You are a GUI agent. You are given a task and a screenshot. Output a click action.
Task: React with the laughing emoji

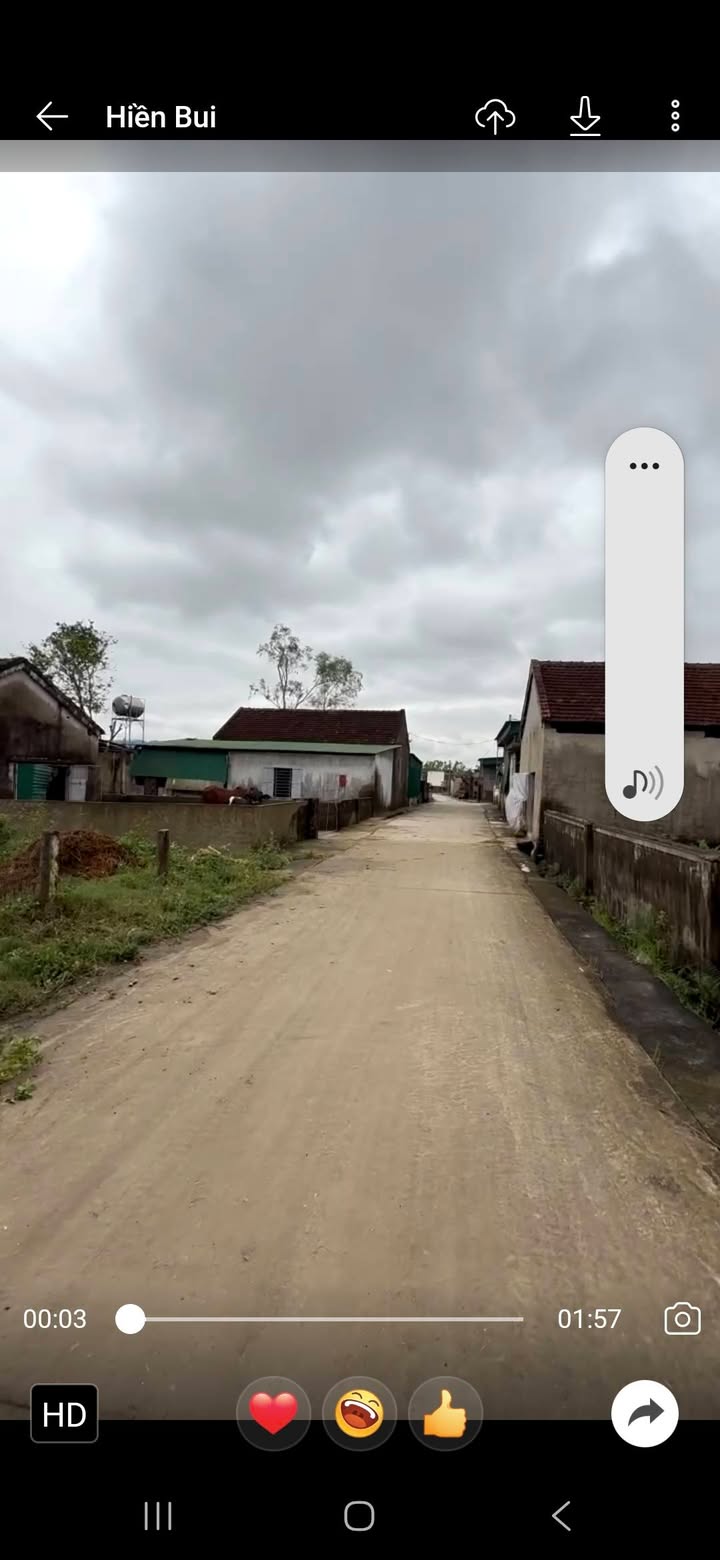(359, 1414)
